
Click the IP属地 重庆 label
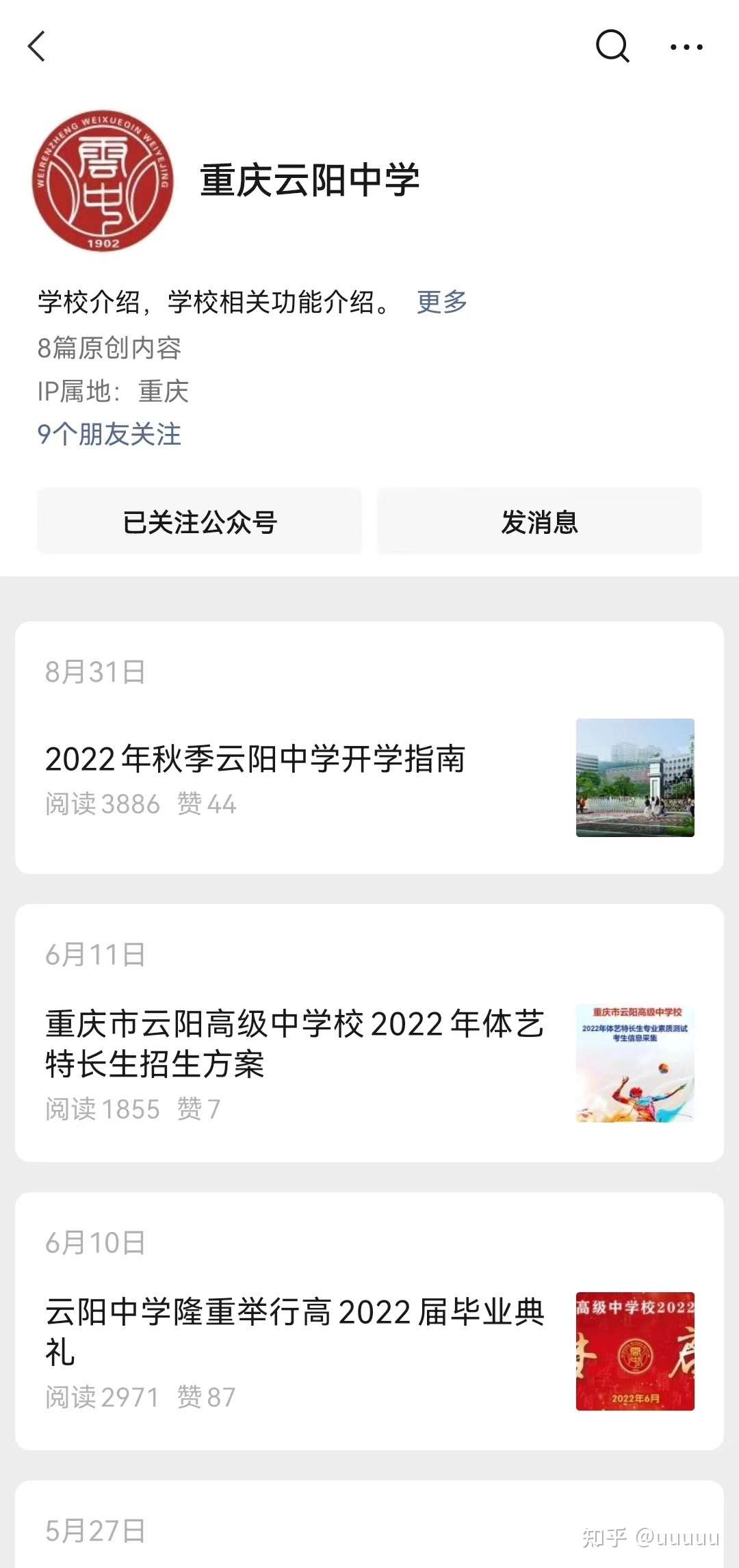[x=114, y=392]
